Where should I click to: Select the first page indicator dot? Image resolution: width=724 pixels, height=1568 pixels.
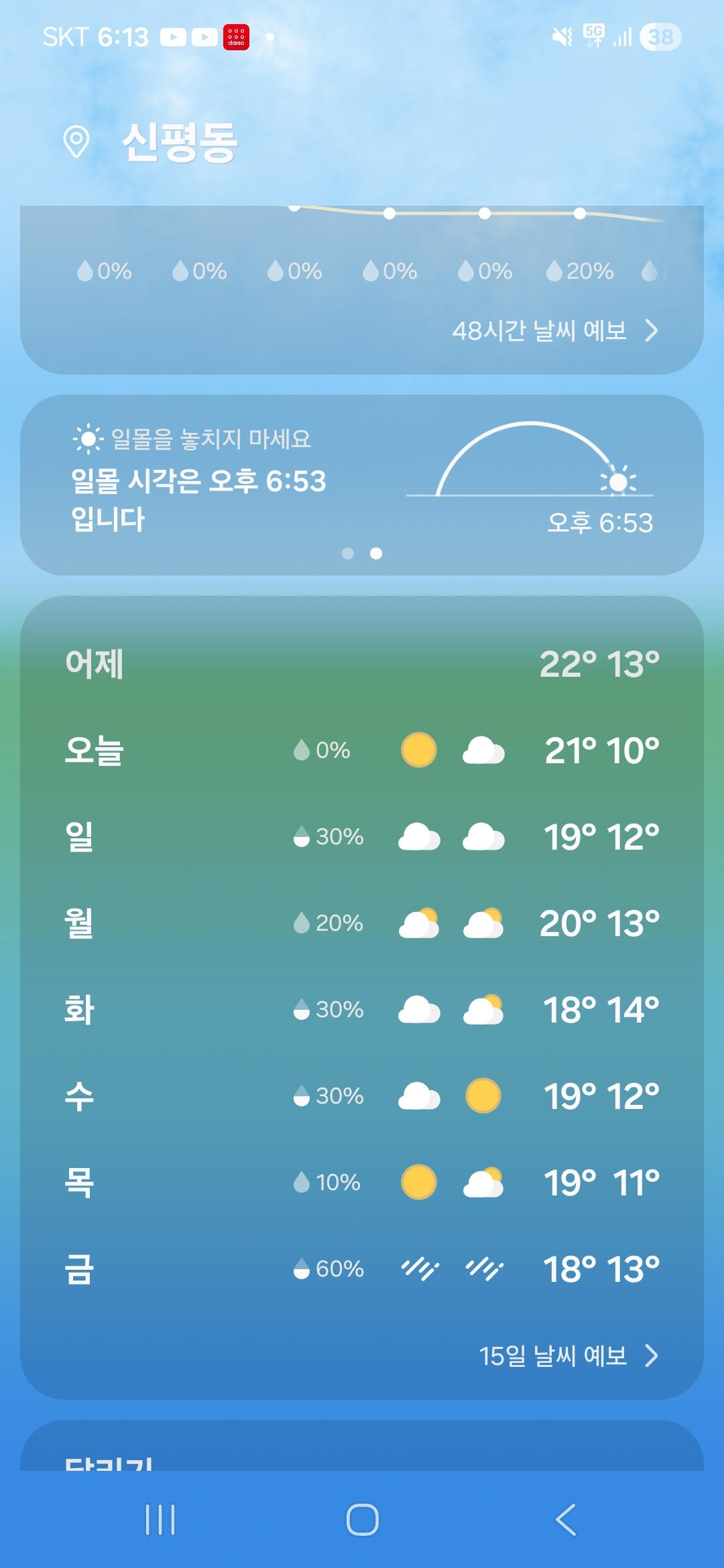click(x=348, y=553)
